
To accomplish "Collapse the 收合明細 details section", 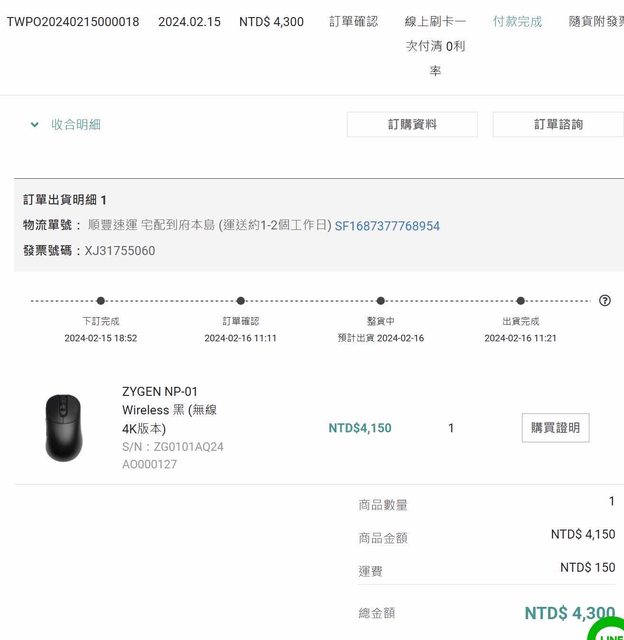I will (x=65, y=125).
